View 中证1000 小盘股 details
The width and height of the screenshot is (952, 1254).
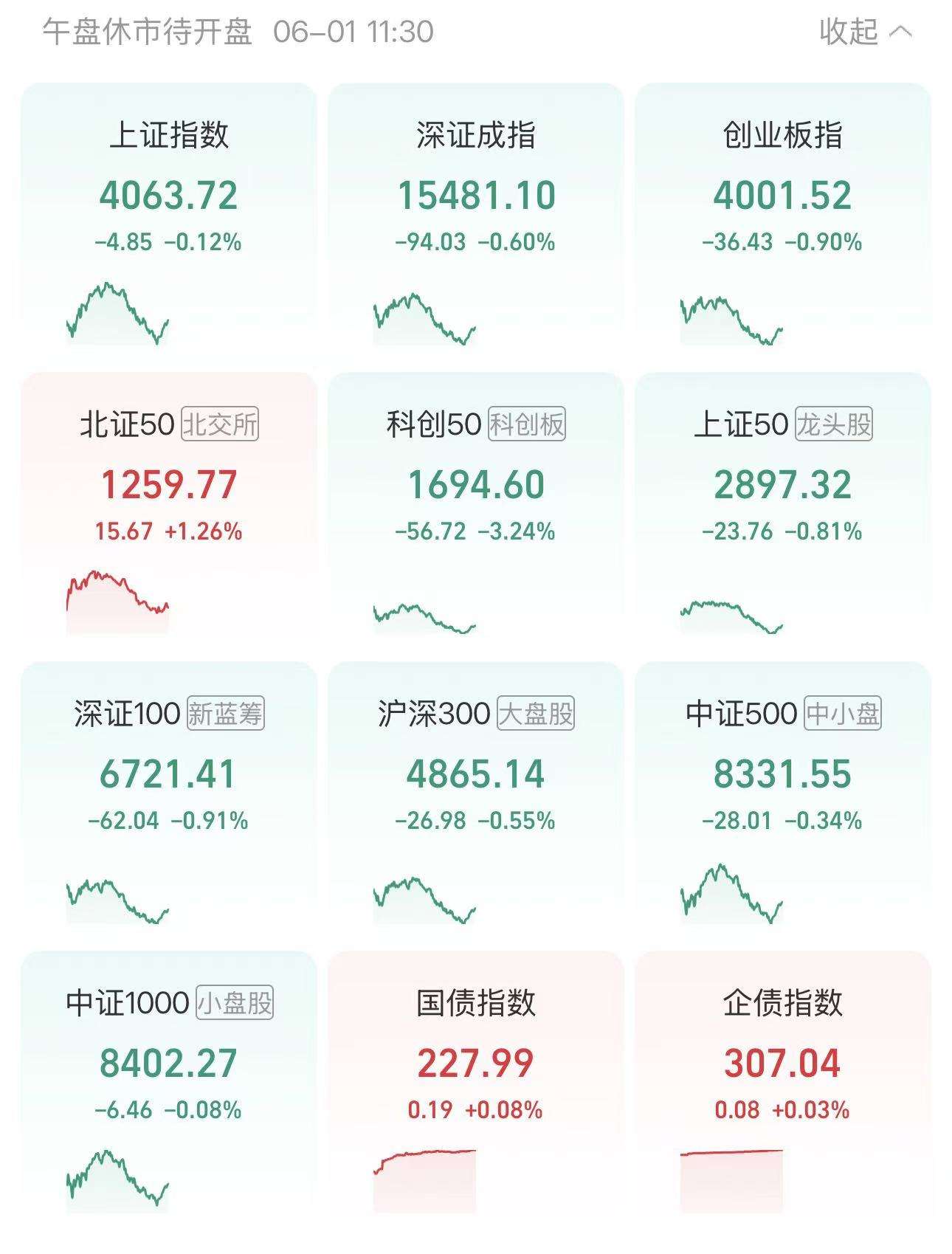[169, 1083]
